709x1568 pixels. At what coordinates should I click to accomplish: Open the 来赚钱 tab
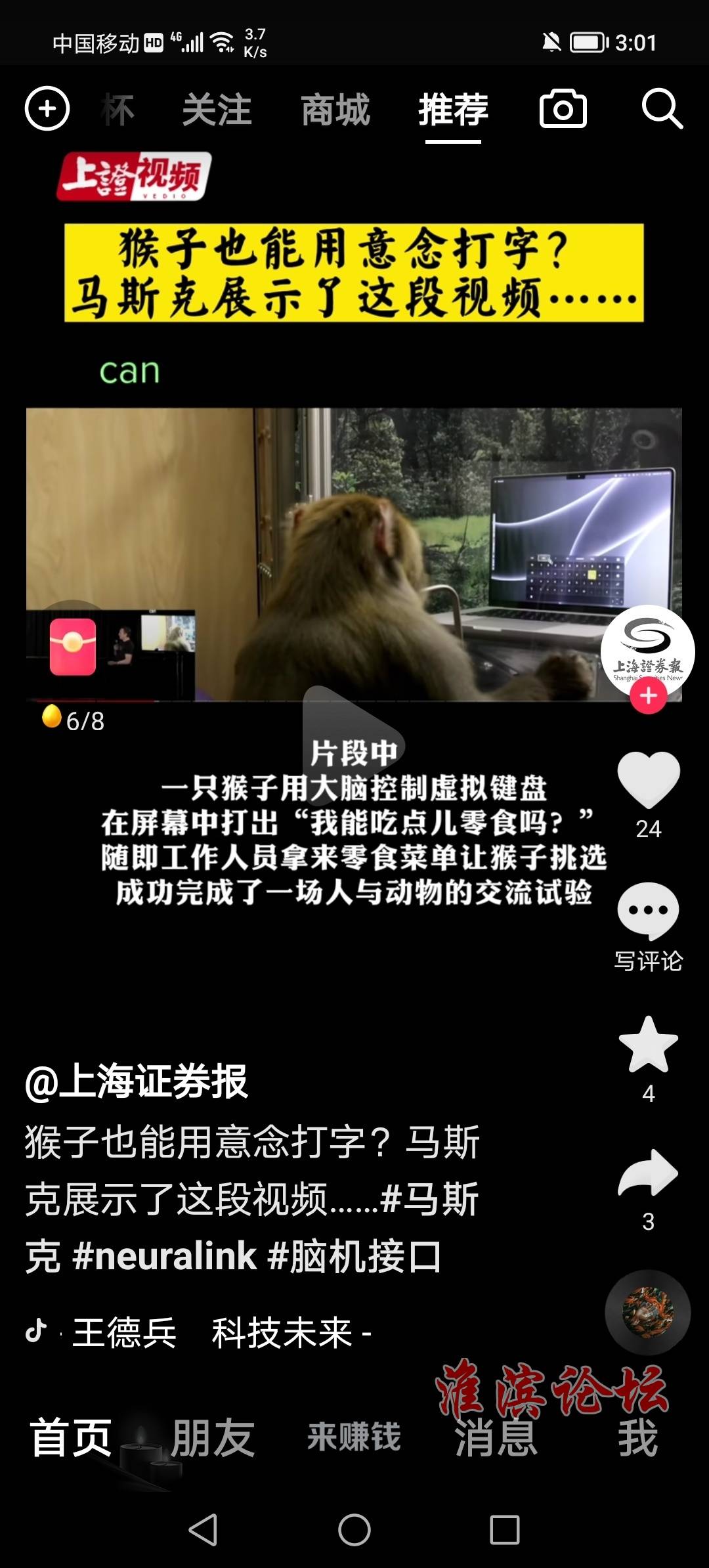click(354, 1436)
